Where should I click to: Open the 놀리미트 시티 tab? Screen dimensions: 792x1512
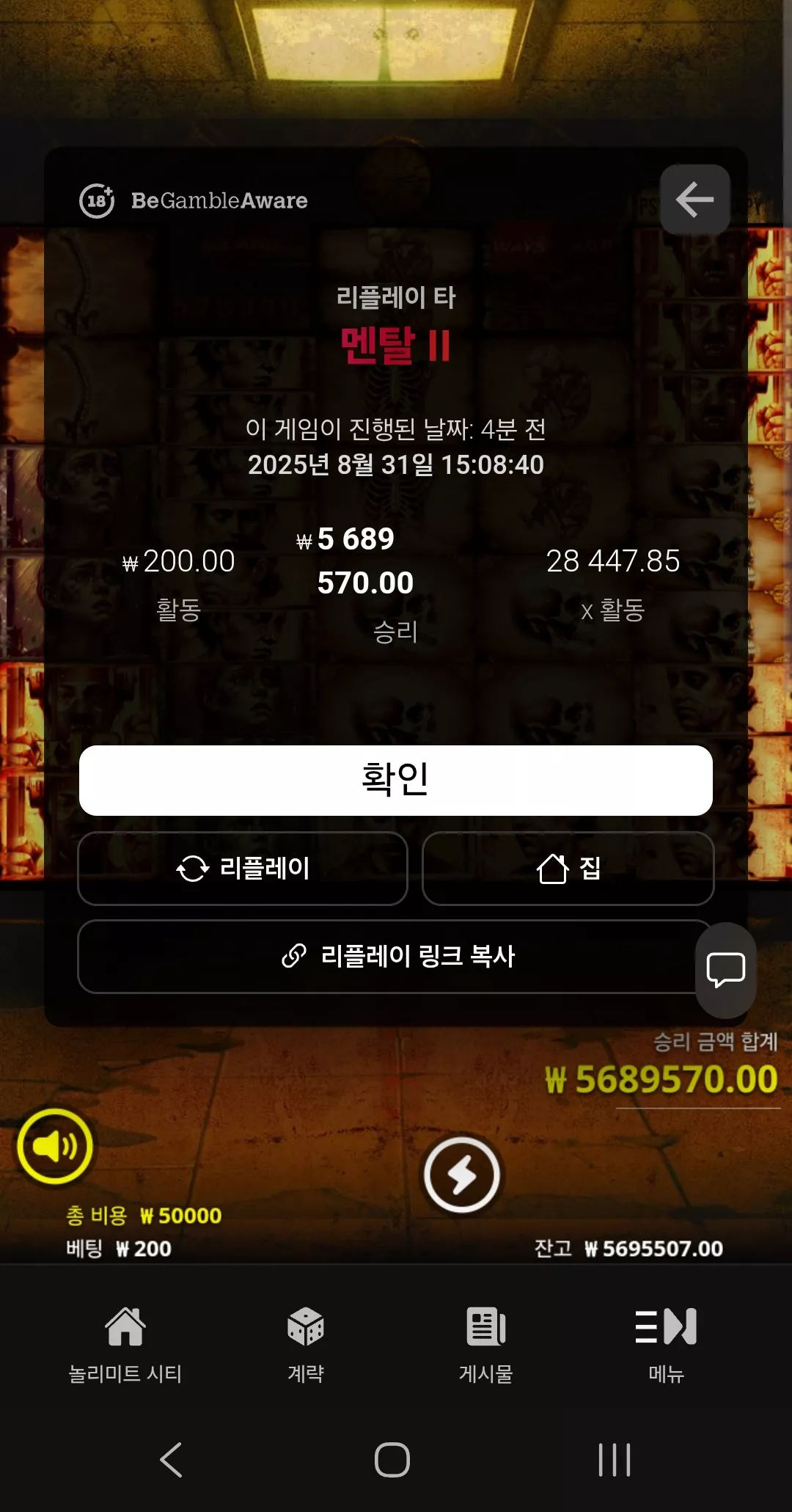tap(125, 1345)
